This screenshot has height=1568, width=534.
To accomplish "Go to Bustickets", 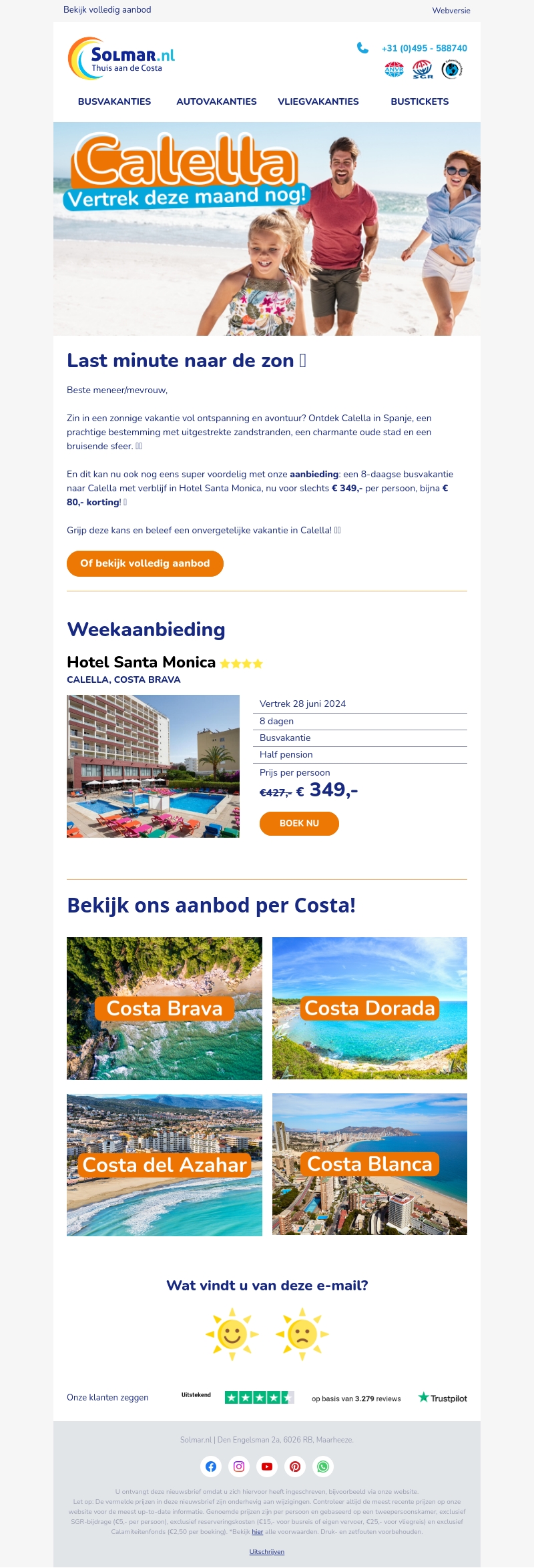I will 419,101.
